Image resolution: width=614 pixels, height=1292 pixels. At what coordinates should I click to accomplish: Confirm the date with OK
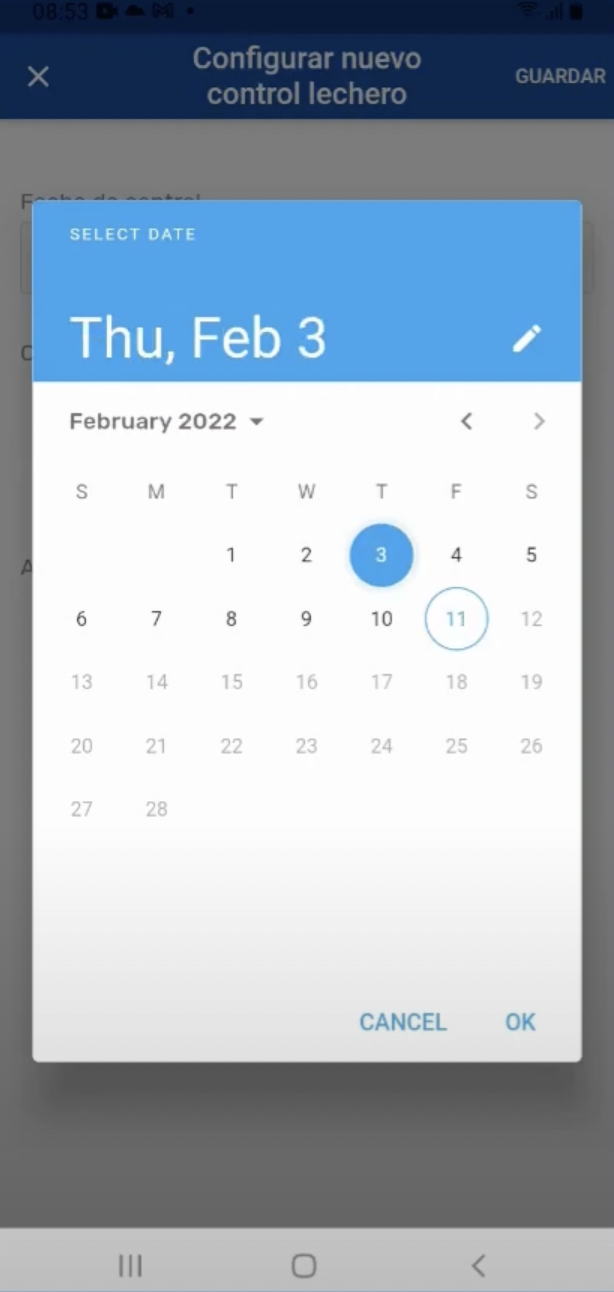click(x=520, y=1022)
